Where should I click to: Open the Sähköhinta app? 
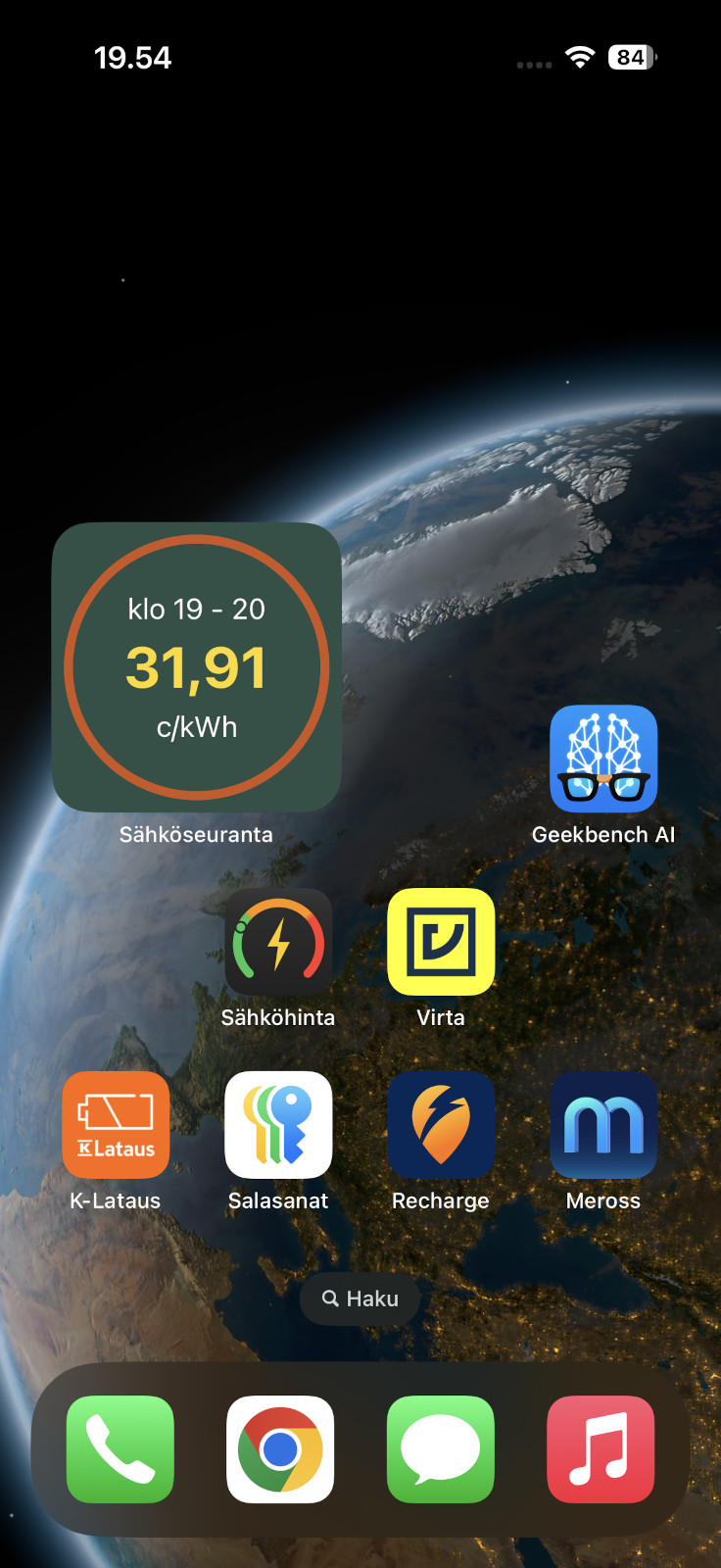point(278,942)
